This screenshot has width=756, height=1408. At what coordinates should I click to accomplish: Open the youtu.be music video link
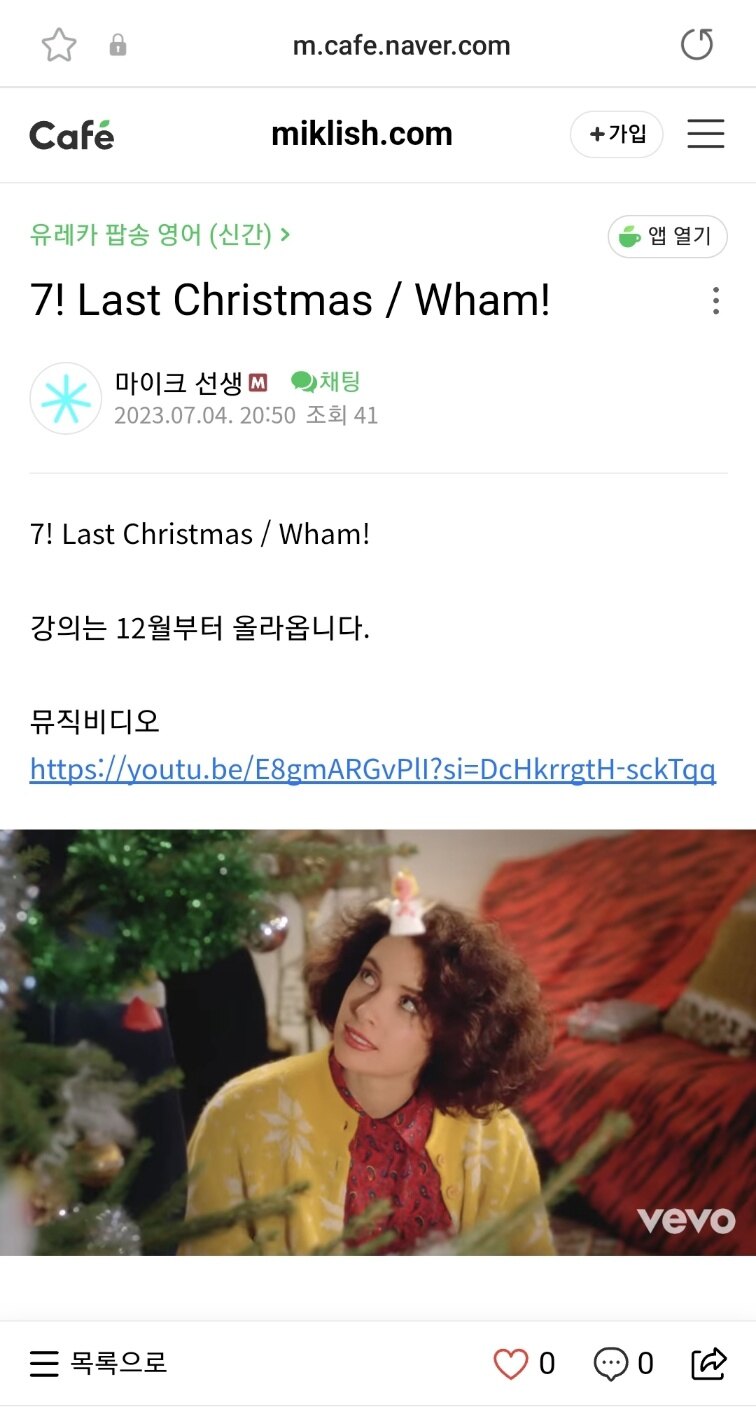pos(372,769)
